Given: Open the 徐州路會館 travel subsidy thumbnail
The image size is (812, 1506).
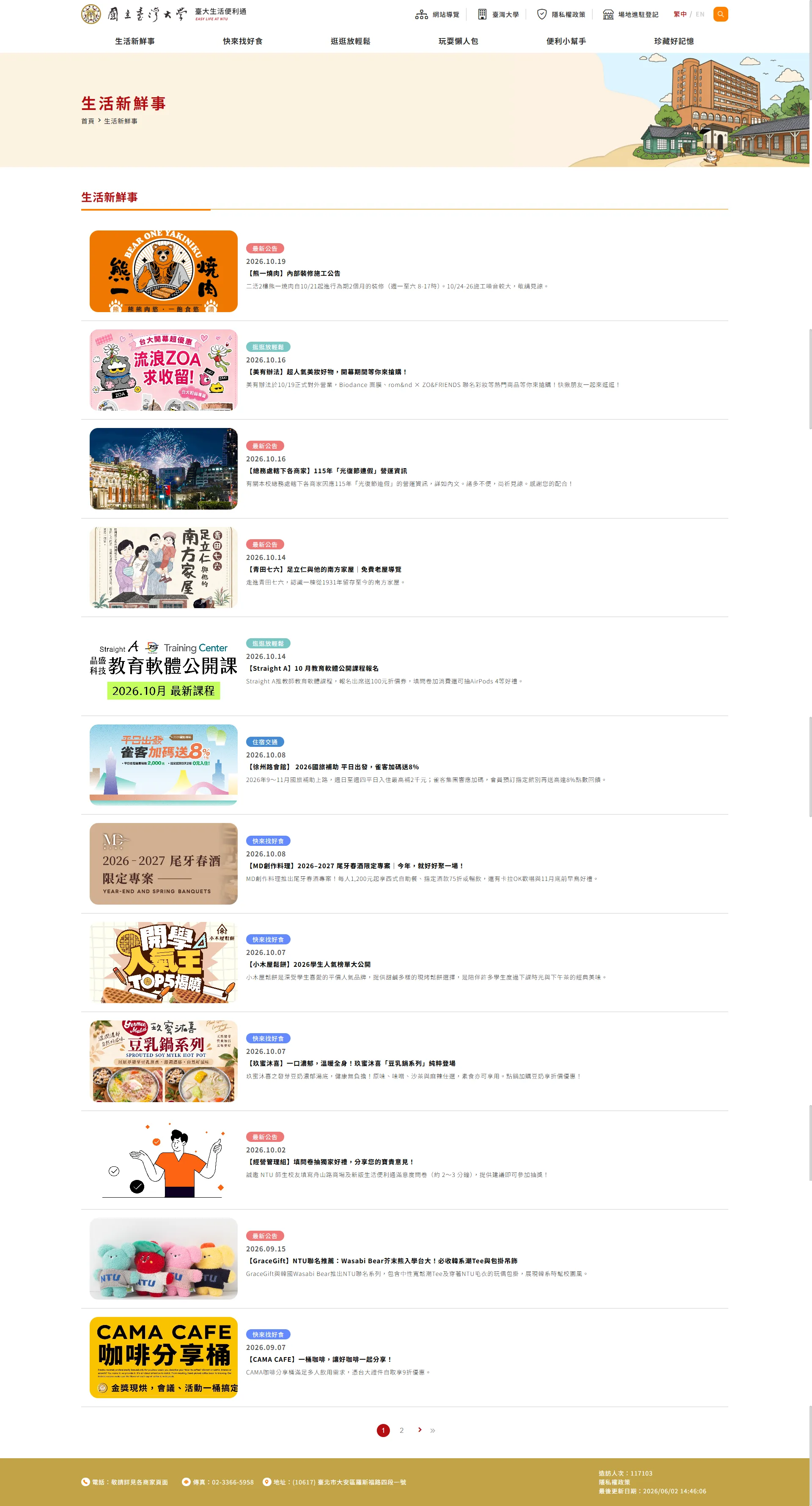Looking at the screenshot, I should [163, 765].
